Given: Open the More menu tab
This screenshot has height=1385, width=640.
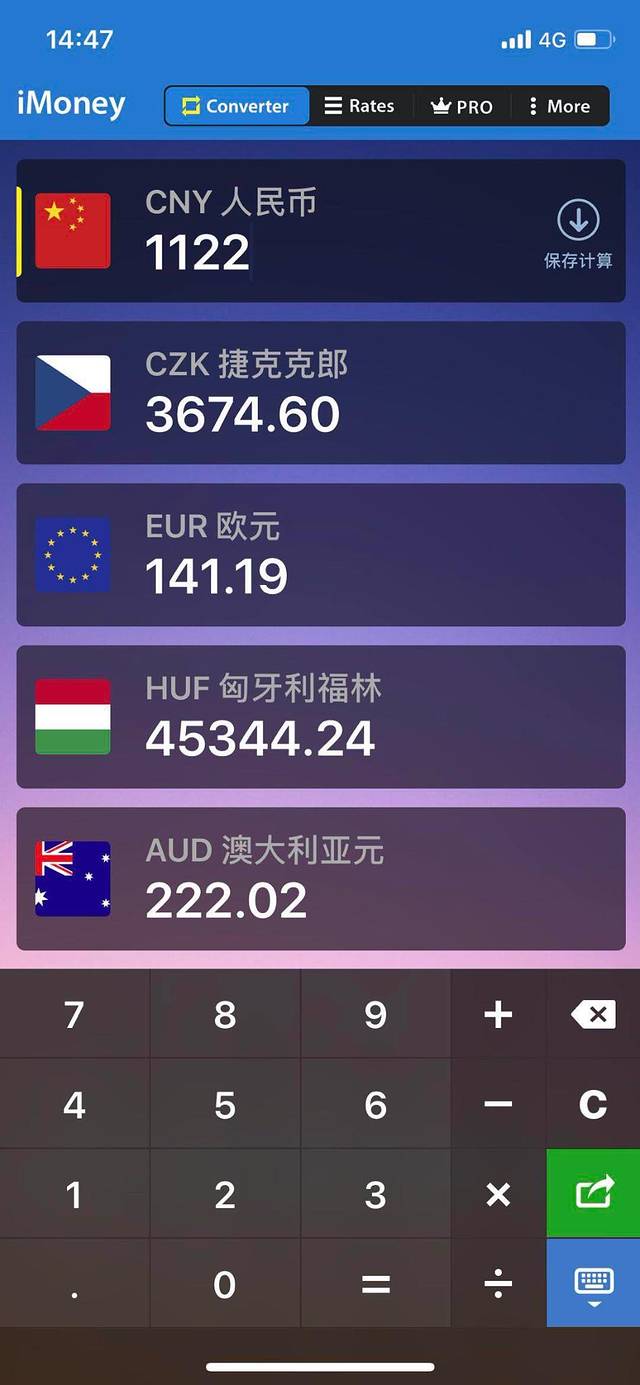Looking at the screenshot, I should point(560,106).
